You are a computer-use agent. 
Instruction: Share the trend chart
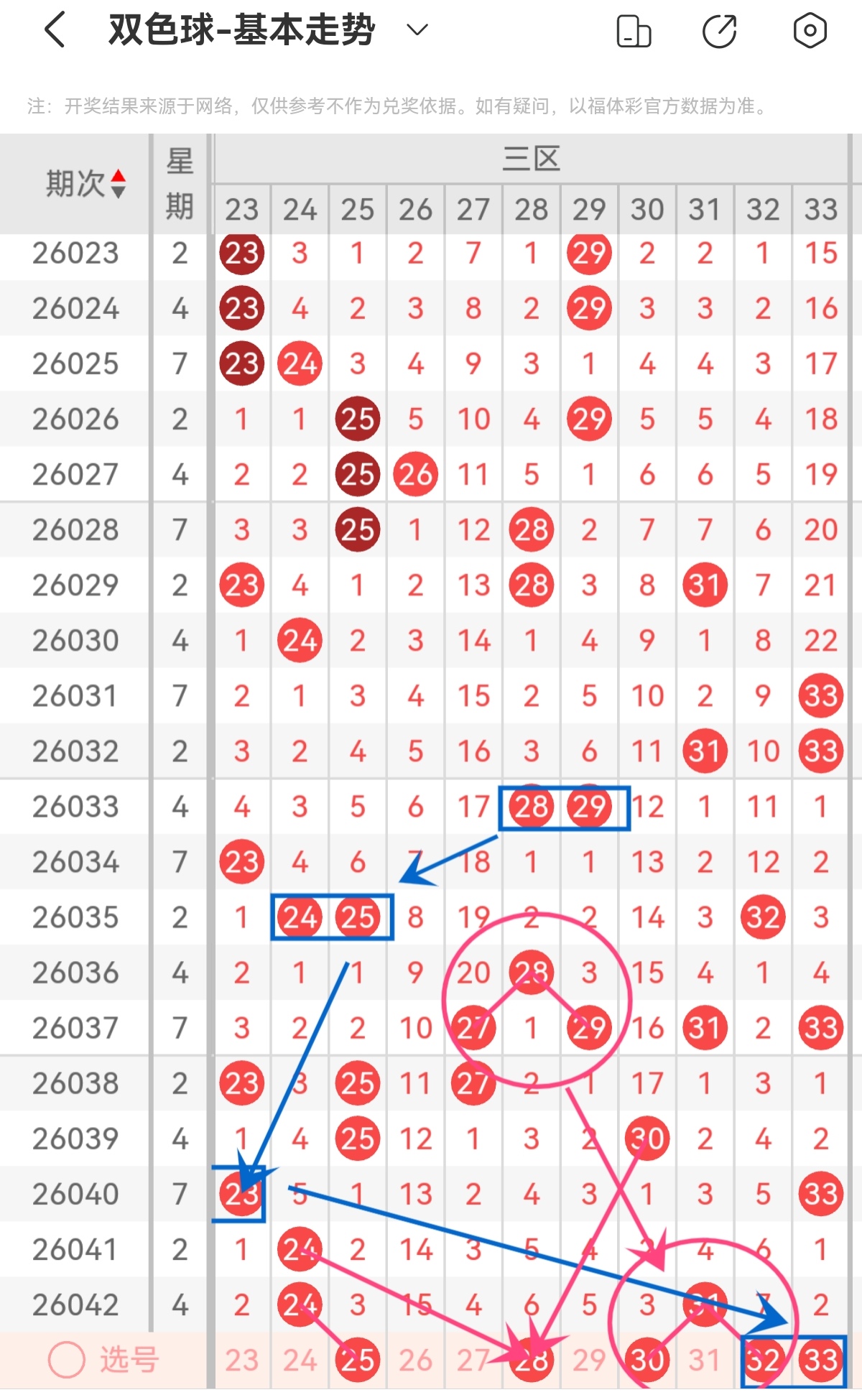click(719, 31)
